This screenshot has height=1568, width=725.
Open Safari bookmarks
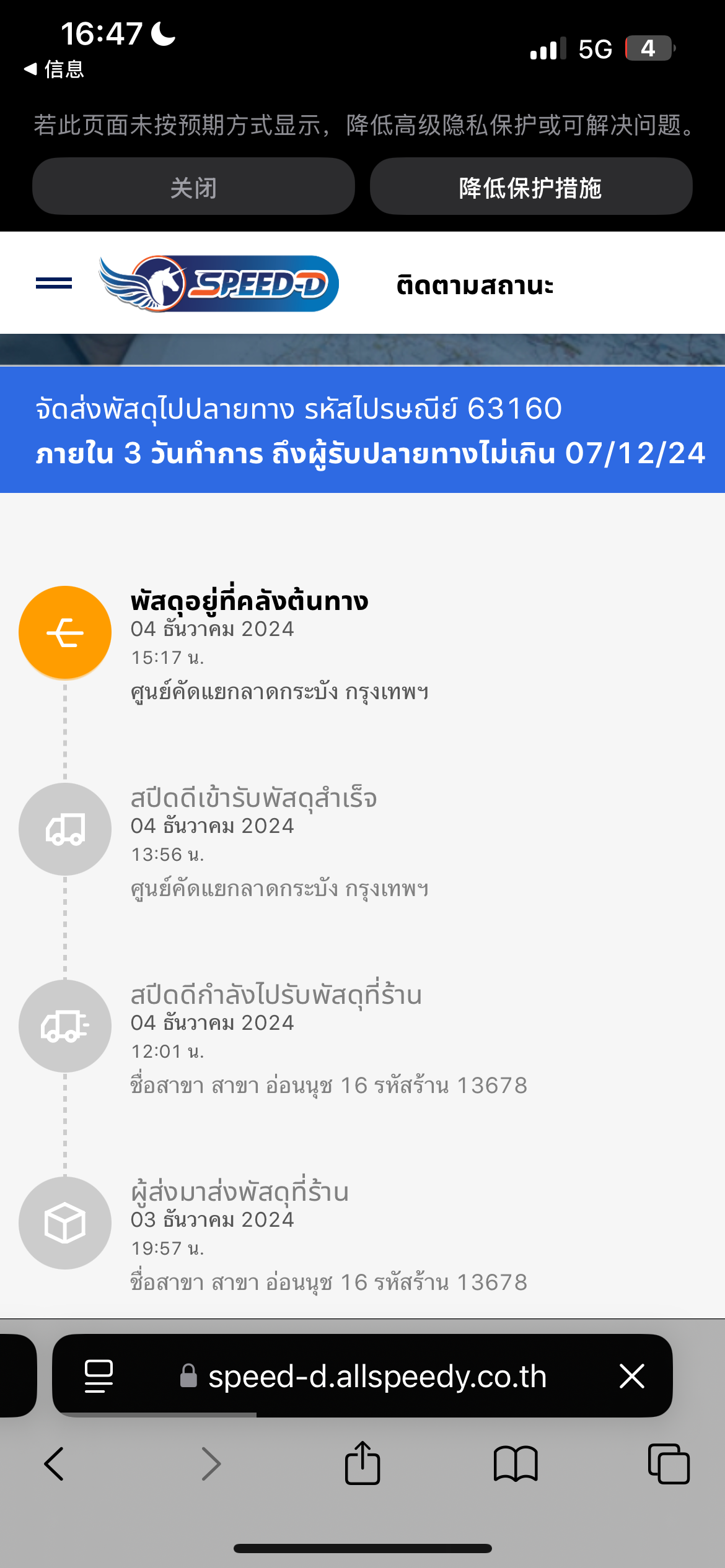pyautogui.click(x=516, y=1464)
